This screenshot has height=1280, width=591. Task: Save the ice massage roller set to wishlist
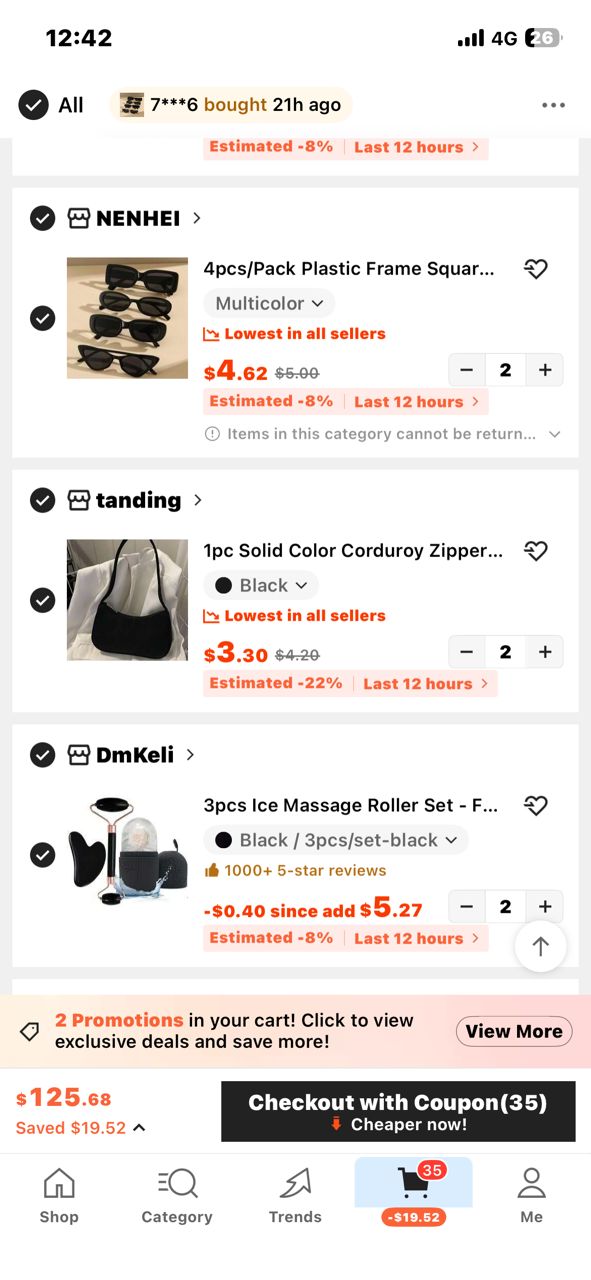point(536,806)
